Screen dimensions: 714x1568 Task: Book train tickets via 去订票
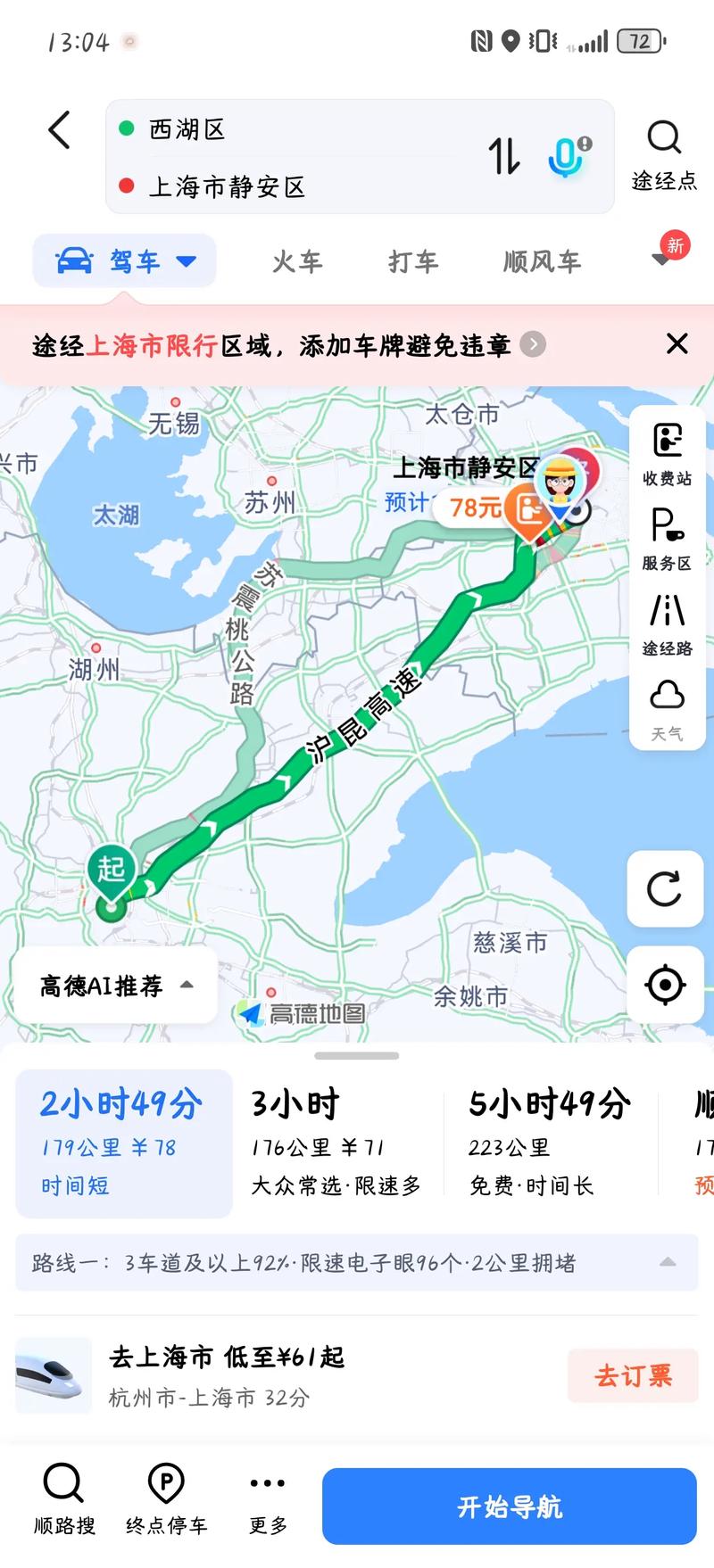pyautogui.click(x=633, y=1376)
